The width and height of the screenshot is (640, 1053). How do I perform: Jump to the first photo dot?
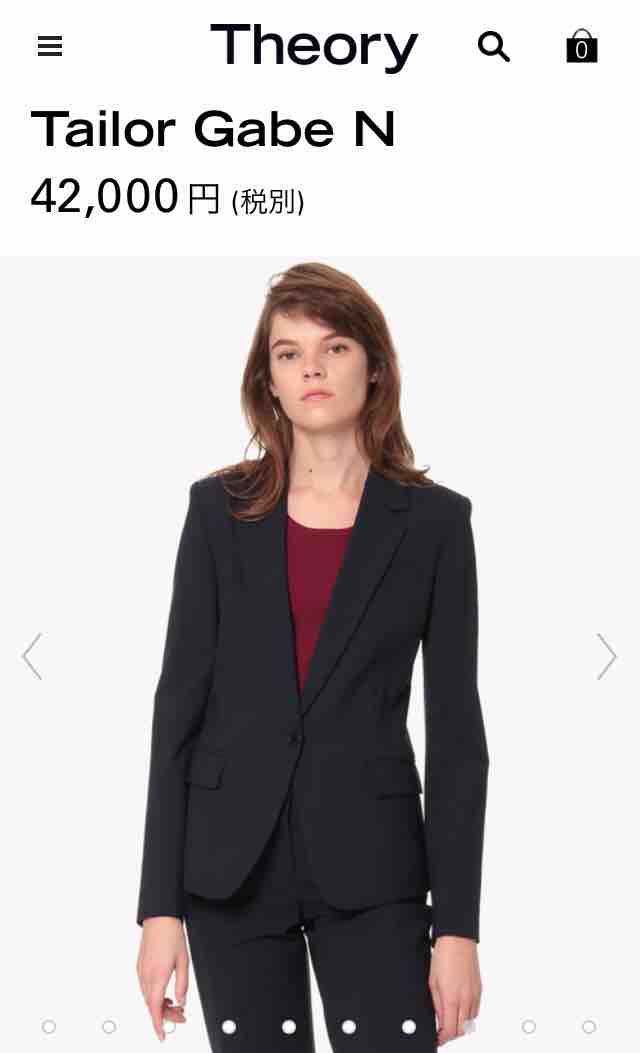[x=49, y=1026]
